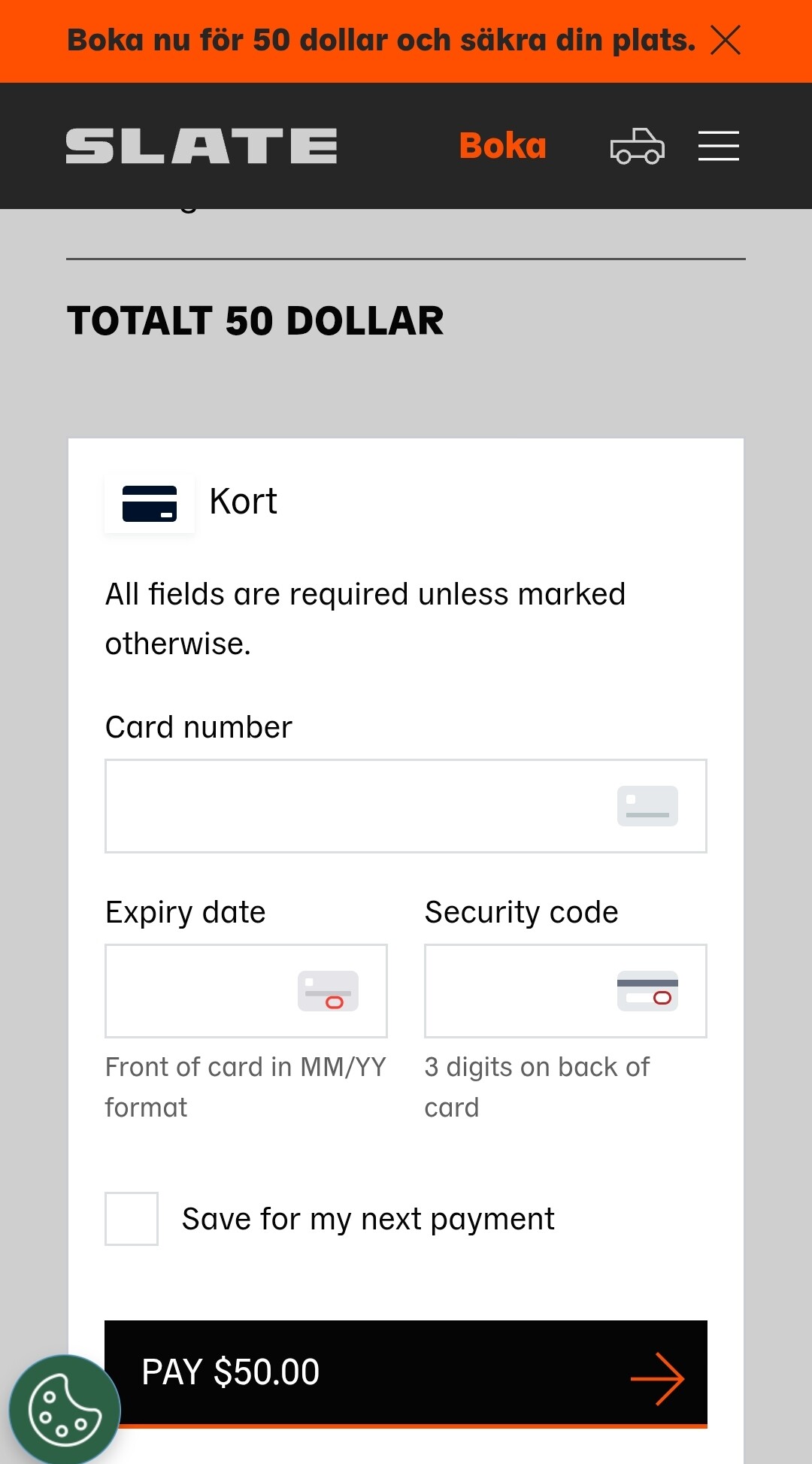Screen dimensions: 812x1464
Task: Select the Kort payment method
Action: [x=192, y=503]
